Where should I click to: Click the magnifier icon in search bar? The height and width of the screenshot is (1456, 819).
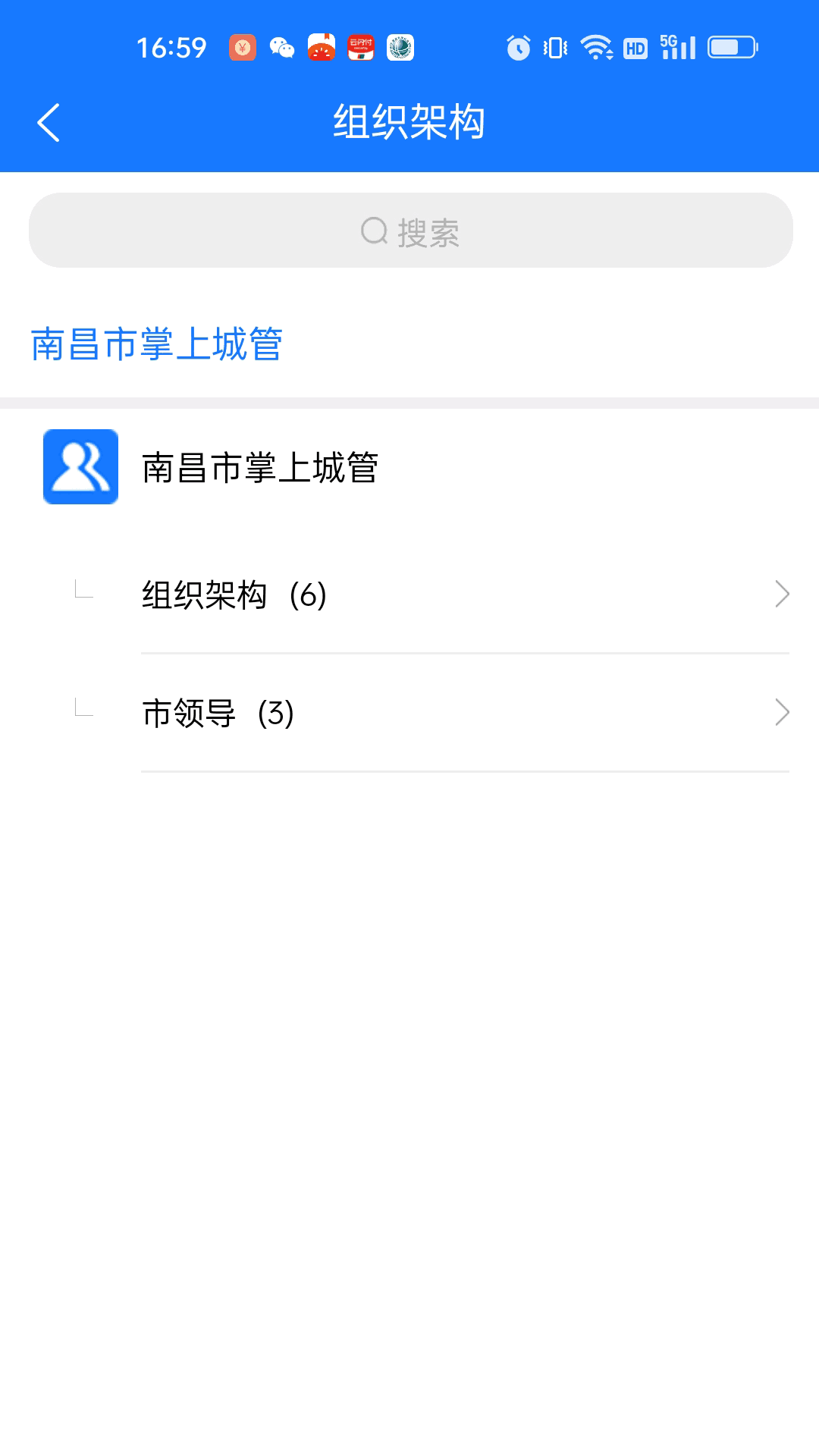point(375,231)
